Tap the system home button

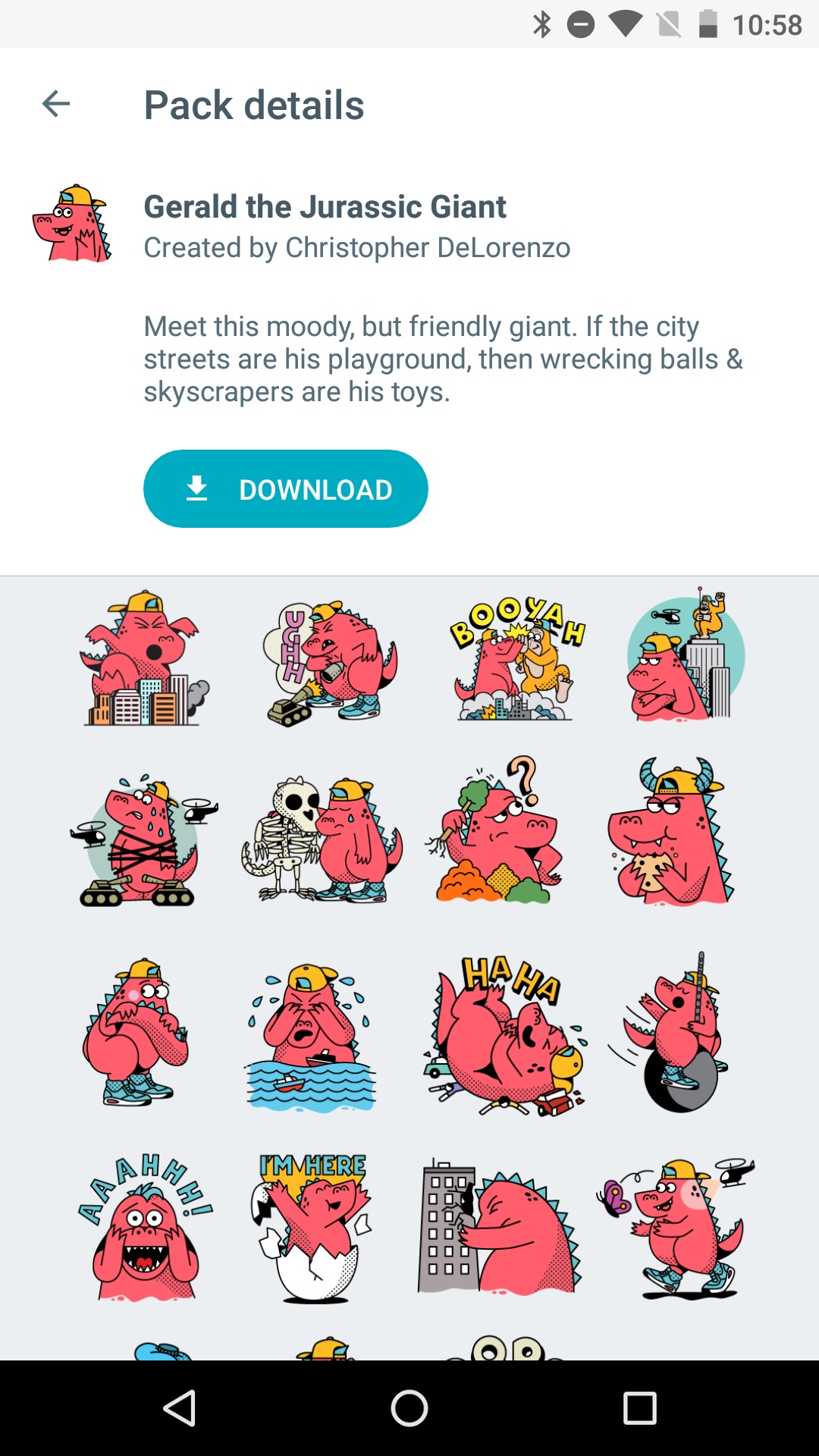coord(409,1408)
